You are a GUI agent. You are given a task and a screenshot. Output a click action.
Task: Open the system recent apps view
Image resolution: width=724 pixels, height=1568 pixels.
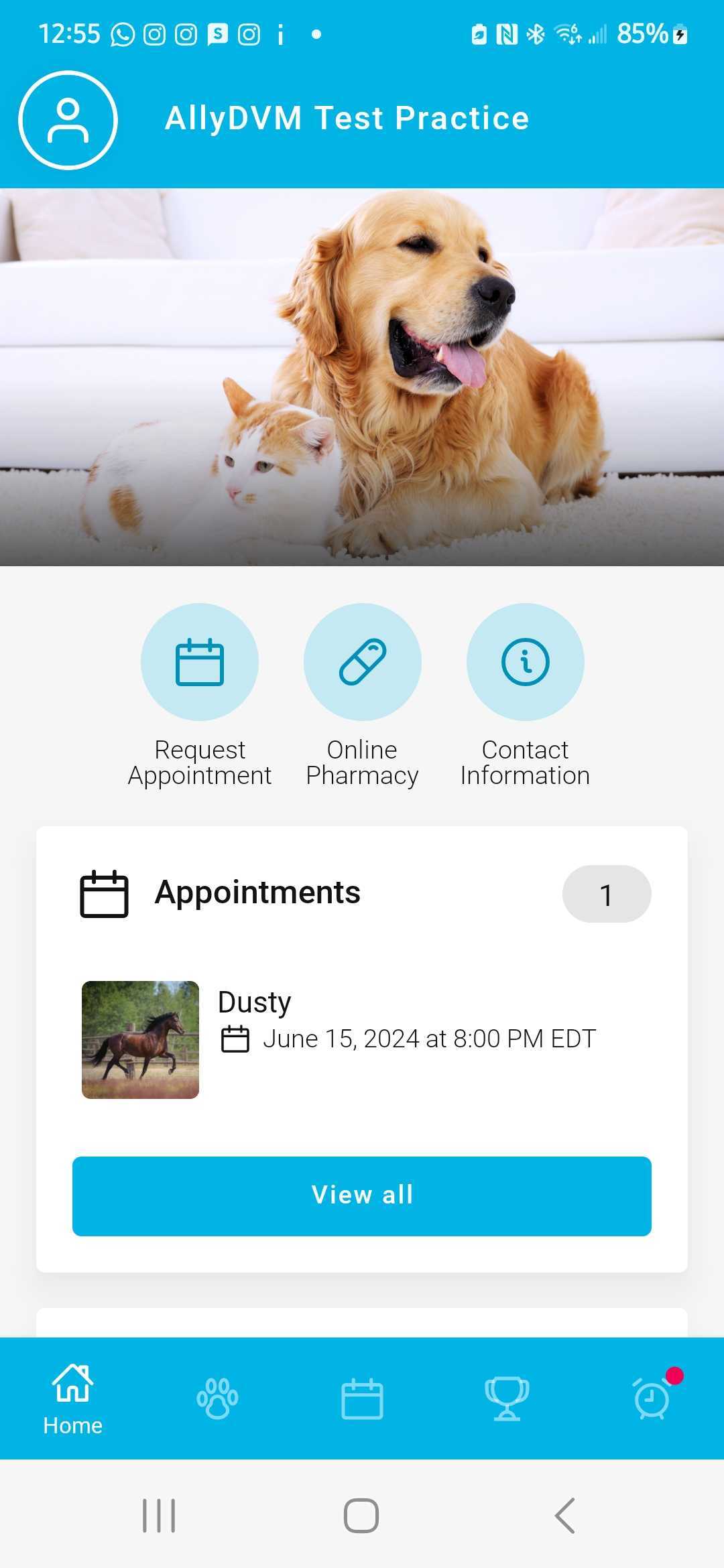[159, 1516]
